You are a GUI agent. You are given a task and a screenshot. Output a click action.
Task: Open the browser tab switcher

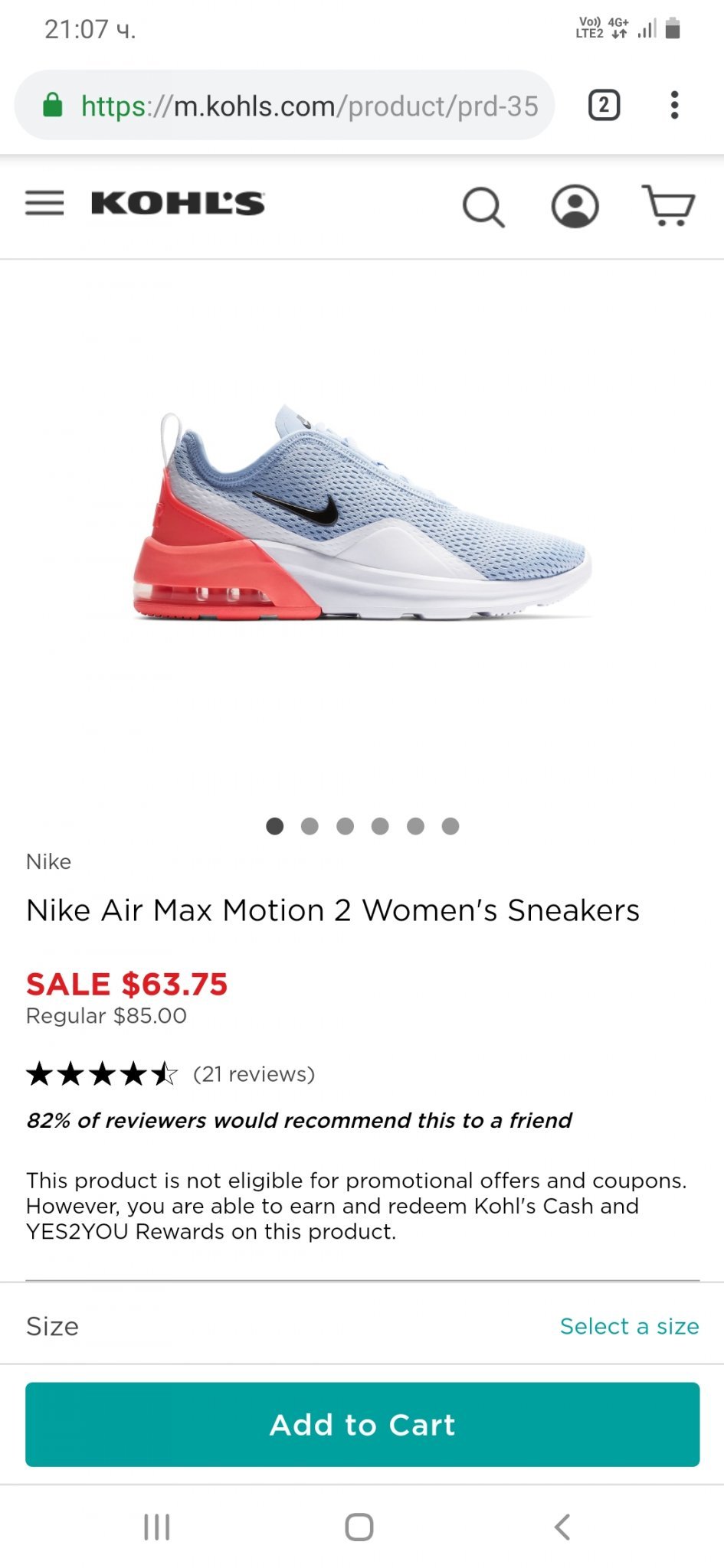coord(604,105)
